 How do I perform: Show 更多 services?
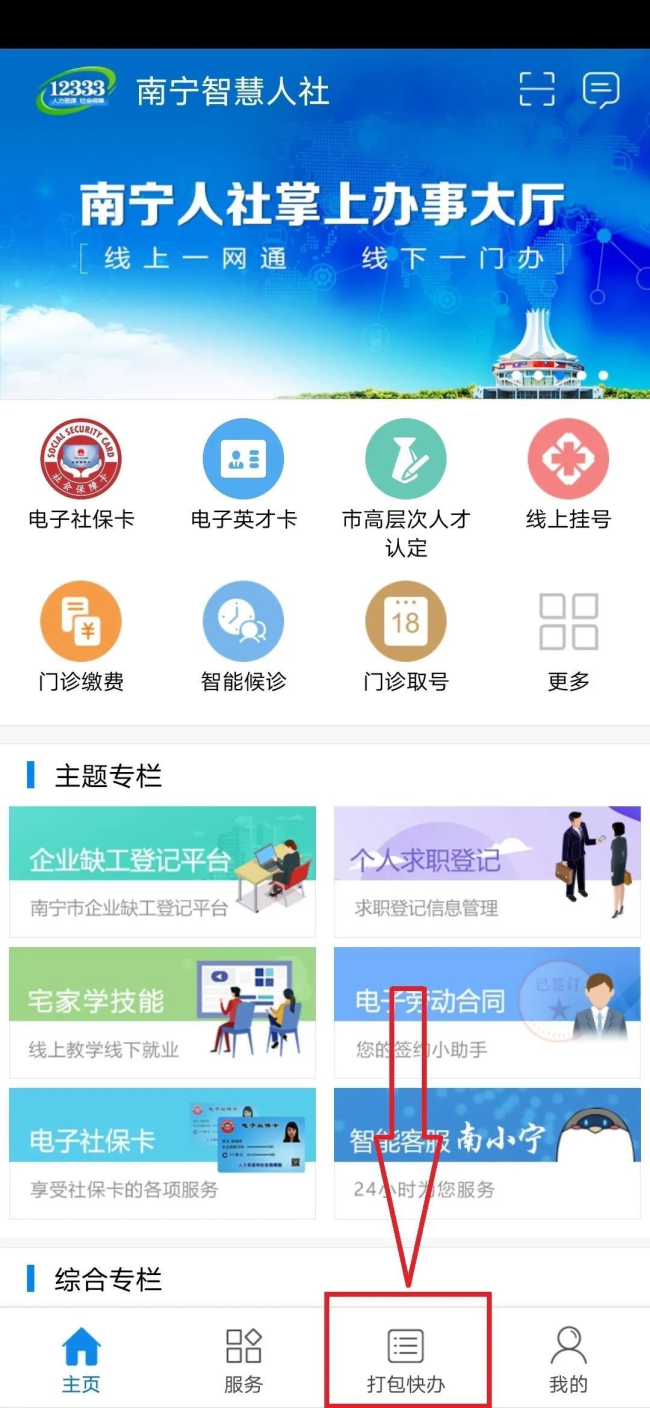[x=568, y=622]
